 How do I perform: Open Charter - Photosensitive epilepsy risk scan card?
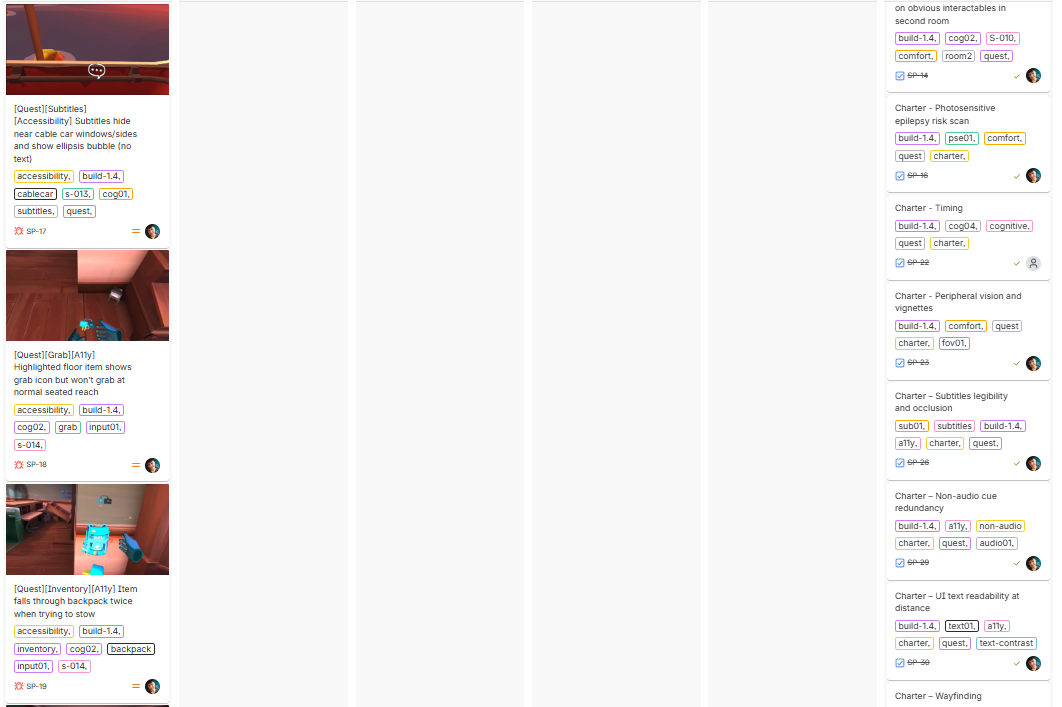(945, 114)
